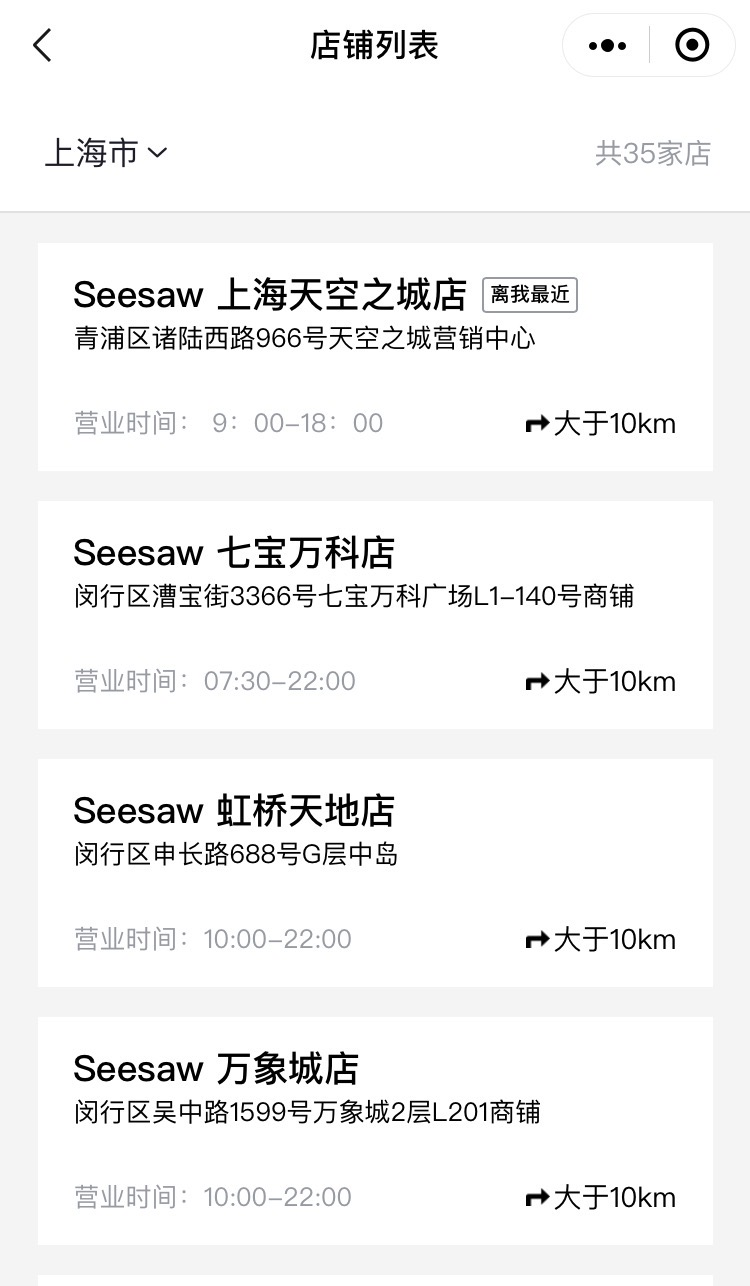
Task: Expand city picker to change from Shanghai
Action: (107, 152)
